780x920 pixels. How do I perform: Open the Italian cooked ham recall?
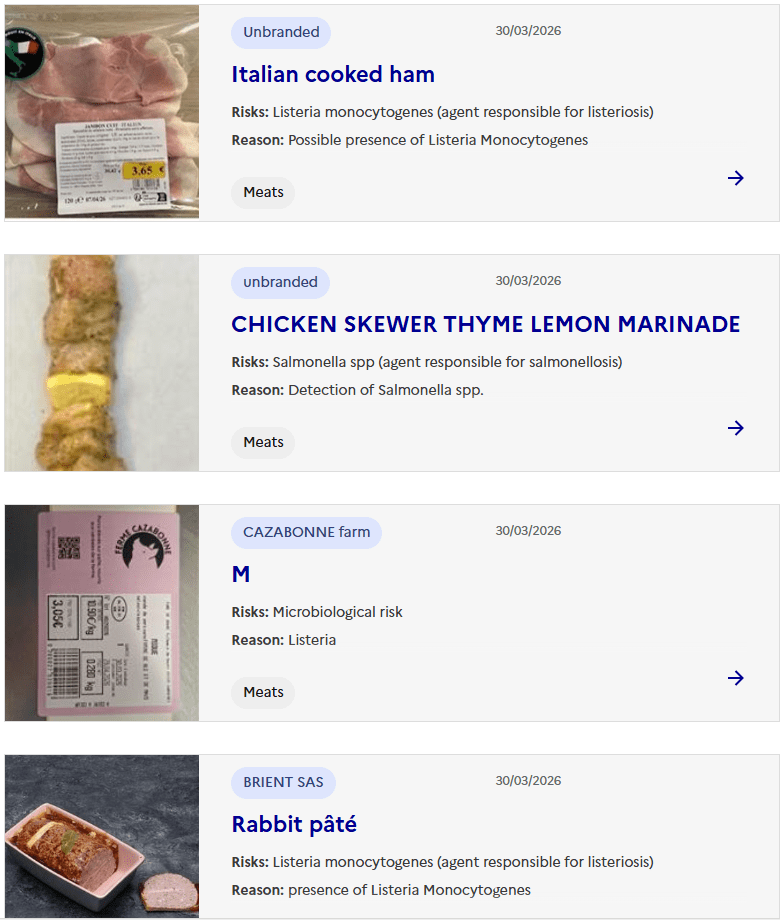tap(332, 74)
